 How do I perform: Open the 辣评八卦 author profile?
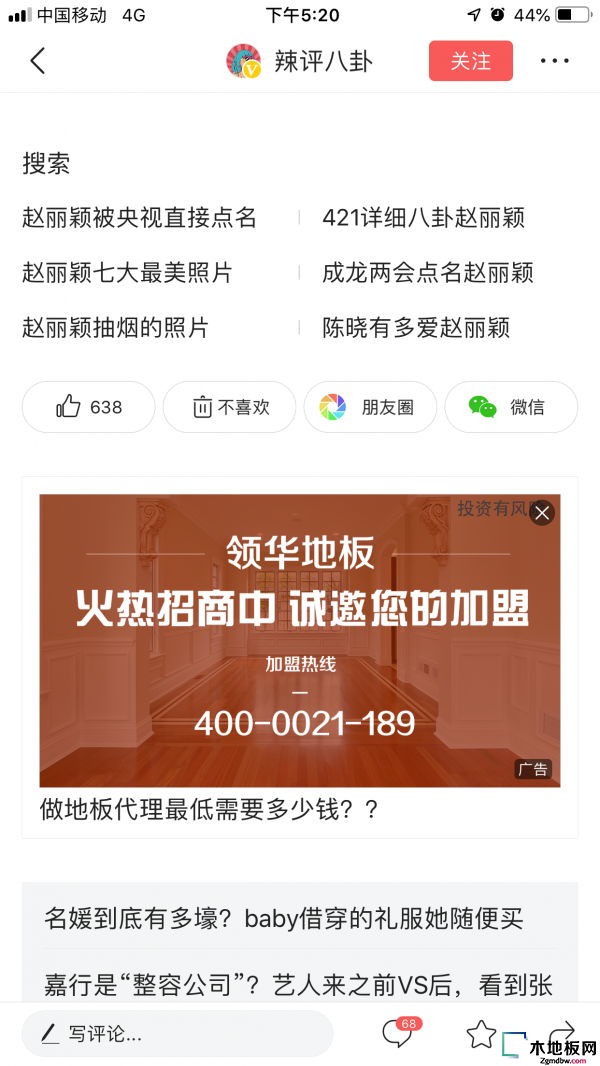pyautogui.click(x=300, y=61)
